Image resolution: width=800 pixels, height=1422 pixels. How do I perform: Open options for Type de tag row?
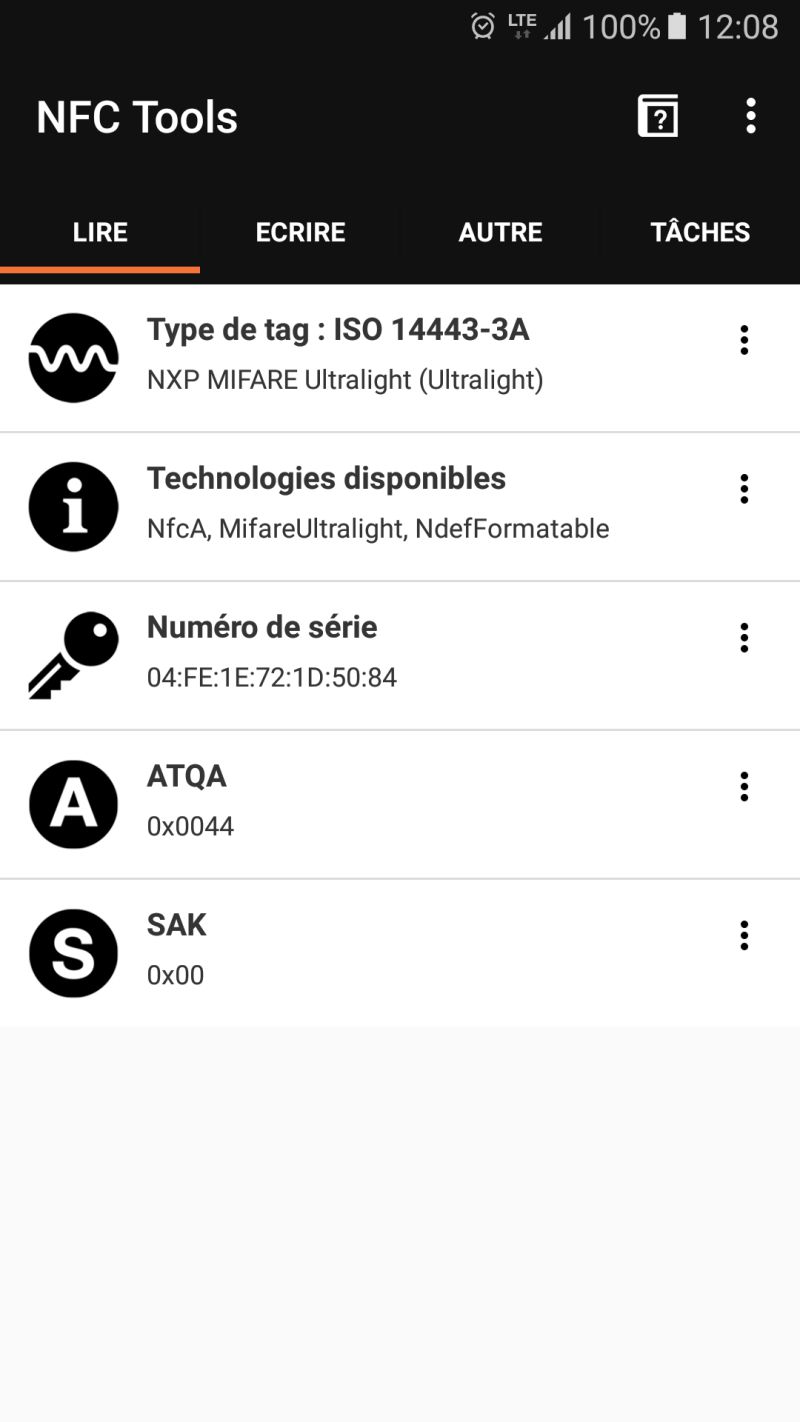click(x=744, y=340)
